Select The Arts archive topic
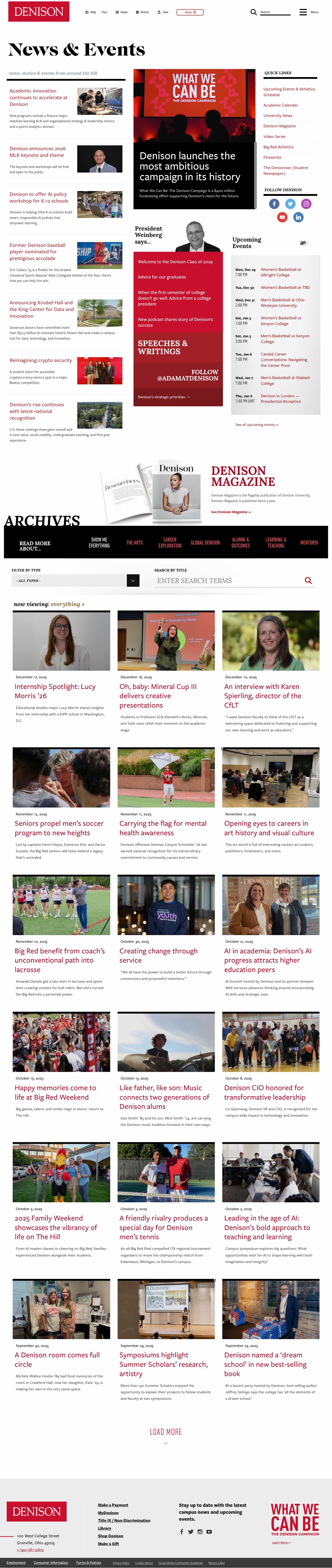This screenshot has width=332, height=1568. (x=134, y=542)
